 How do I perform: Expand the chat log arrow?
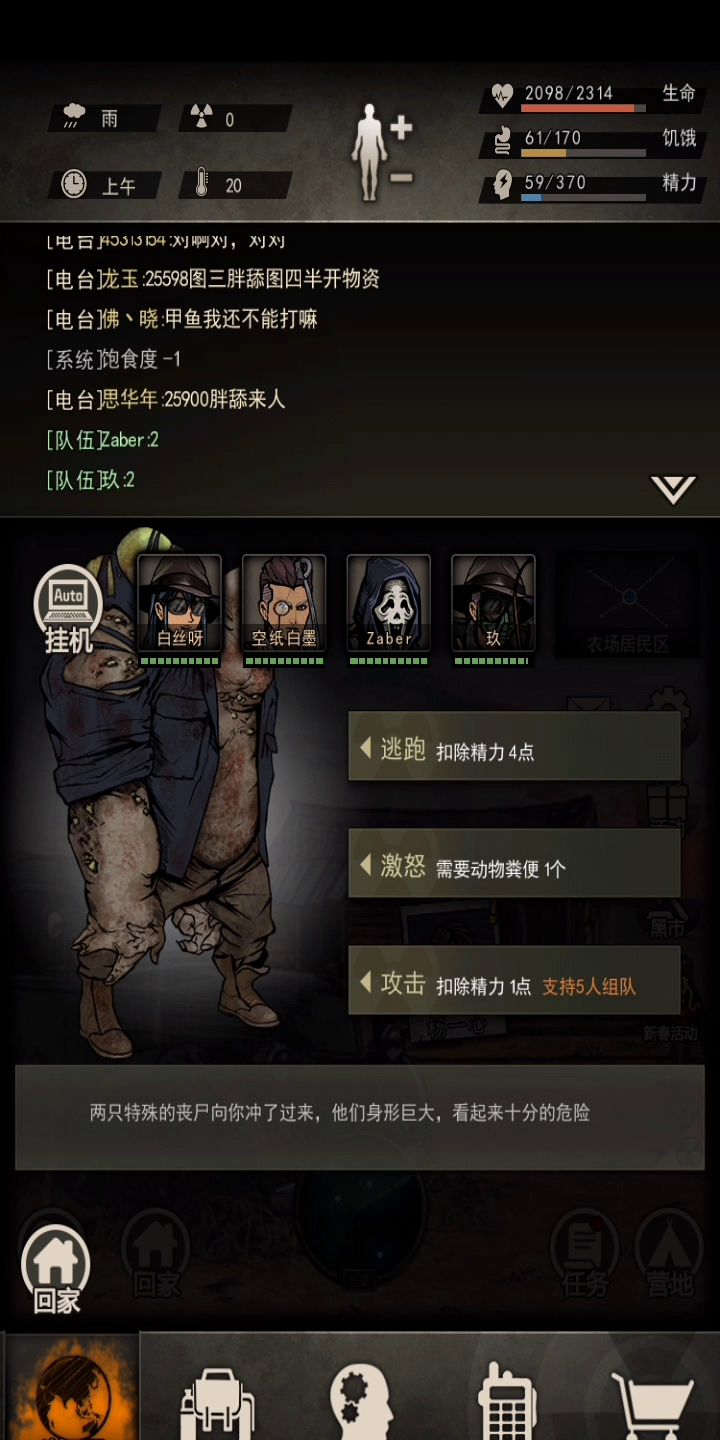(673, 489)
